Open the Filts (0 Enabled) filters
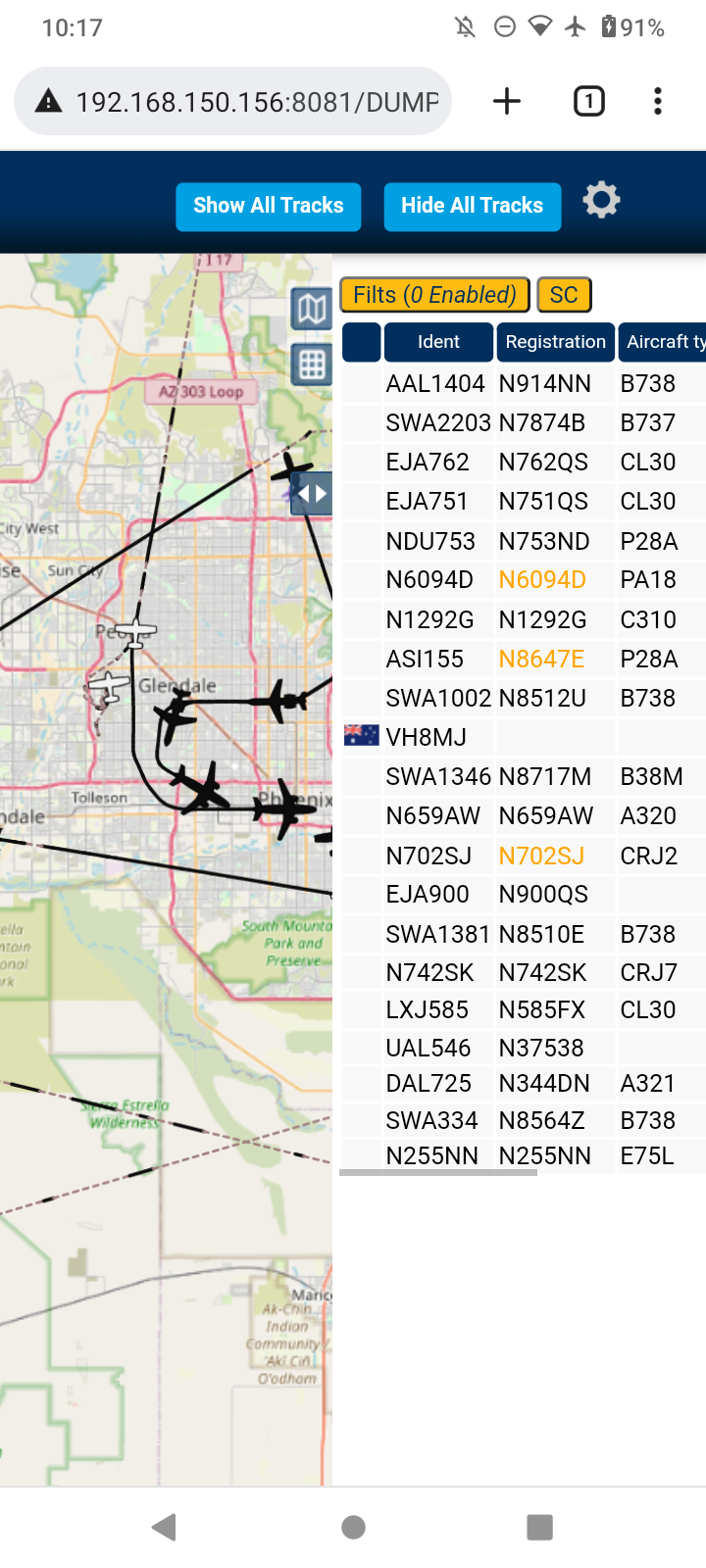The image size is (706, 1568). point(434,295)
